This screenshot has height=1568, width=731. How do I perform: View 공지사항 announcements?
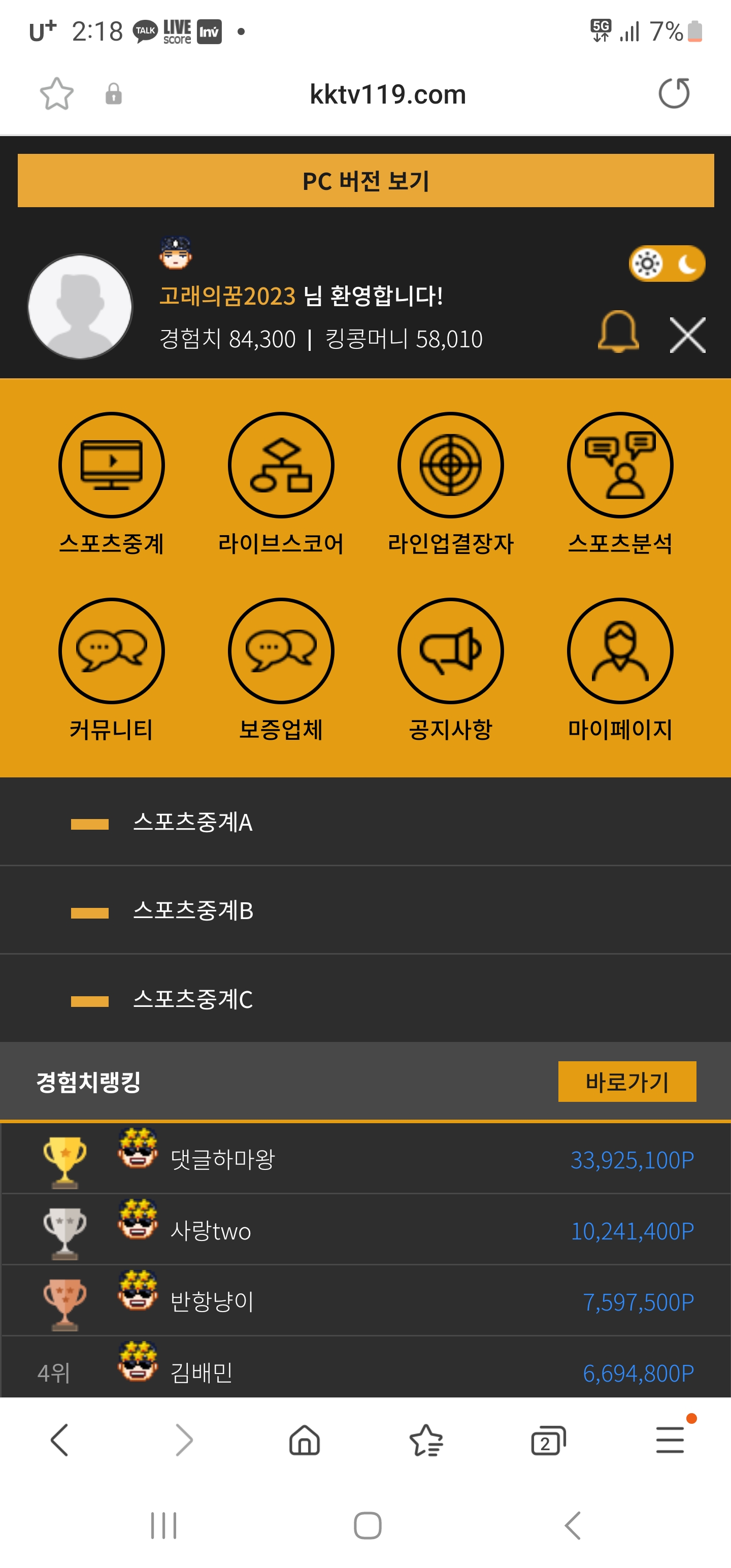pos(450,650)
